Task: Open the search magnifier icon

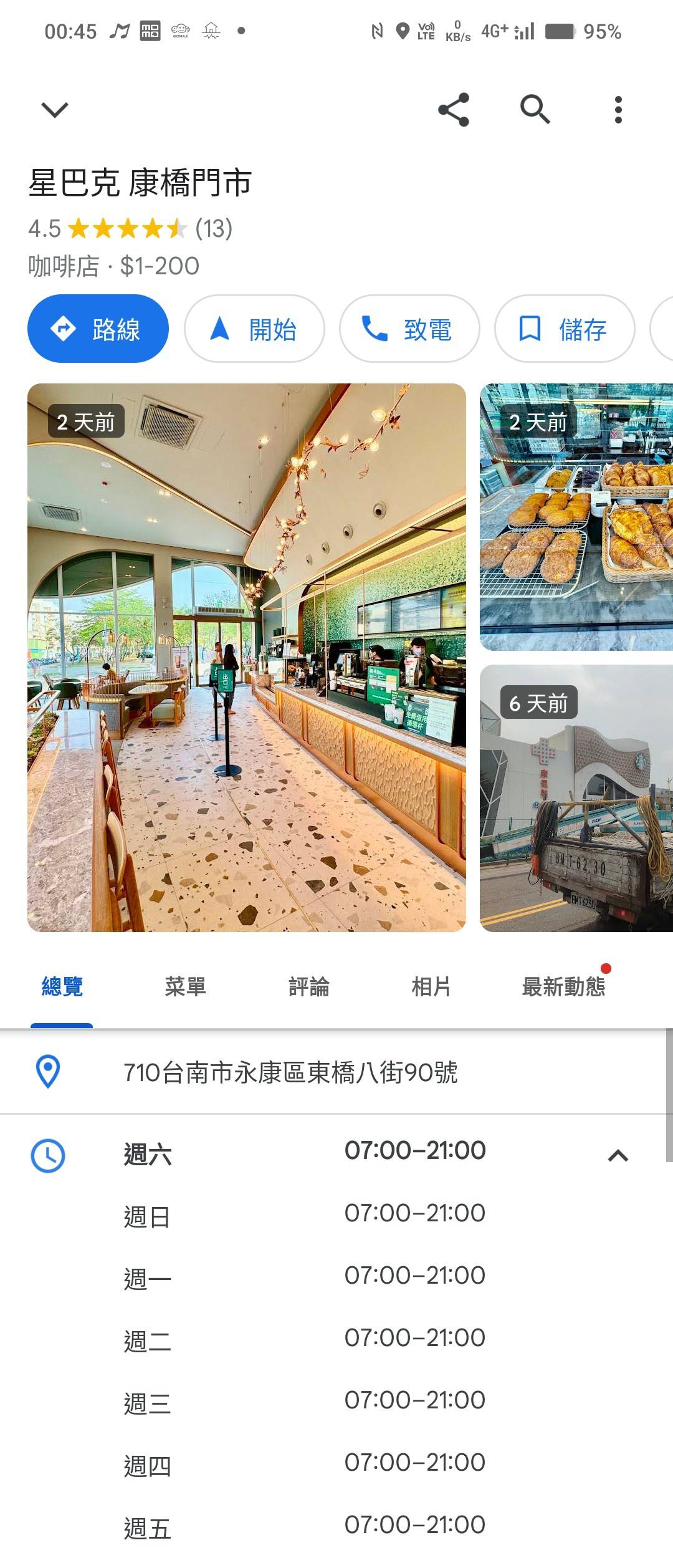Action: click(x=535, y=110)
